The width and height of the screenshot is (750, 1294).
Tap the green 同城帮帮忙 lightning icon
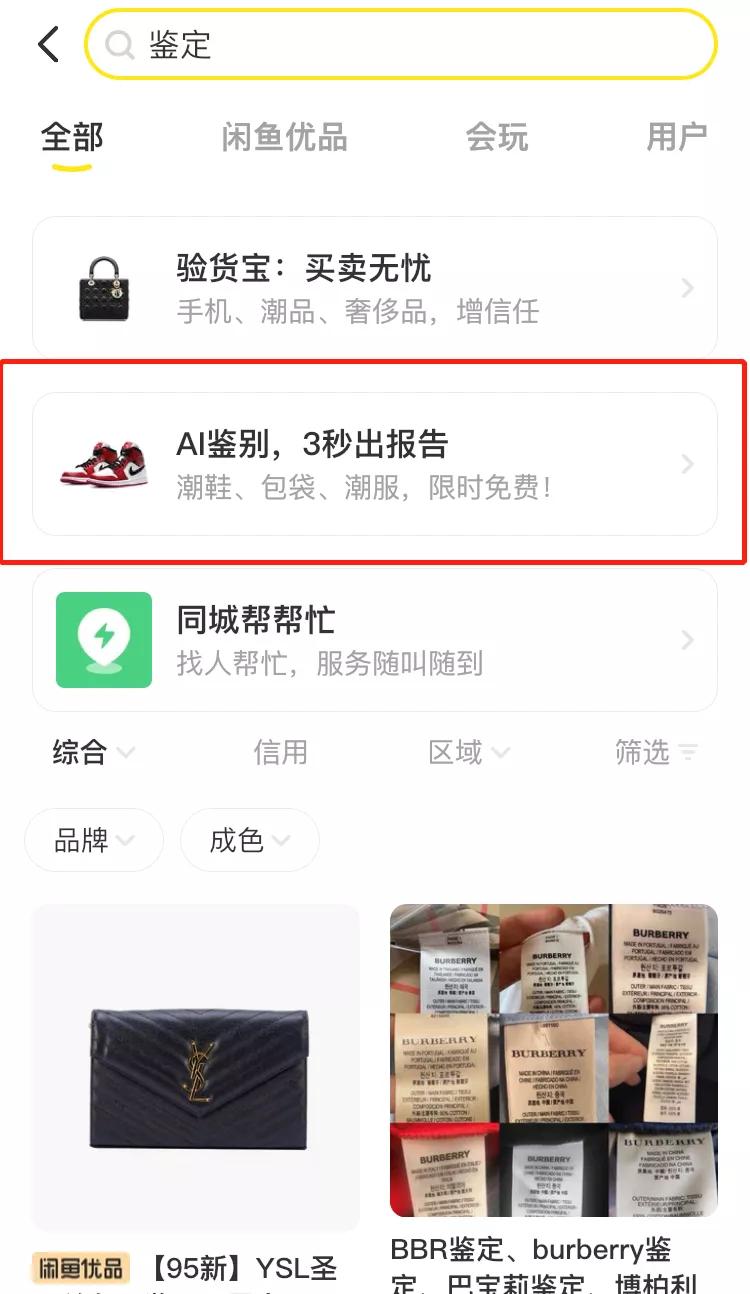[103, 640]
